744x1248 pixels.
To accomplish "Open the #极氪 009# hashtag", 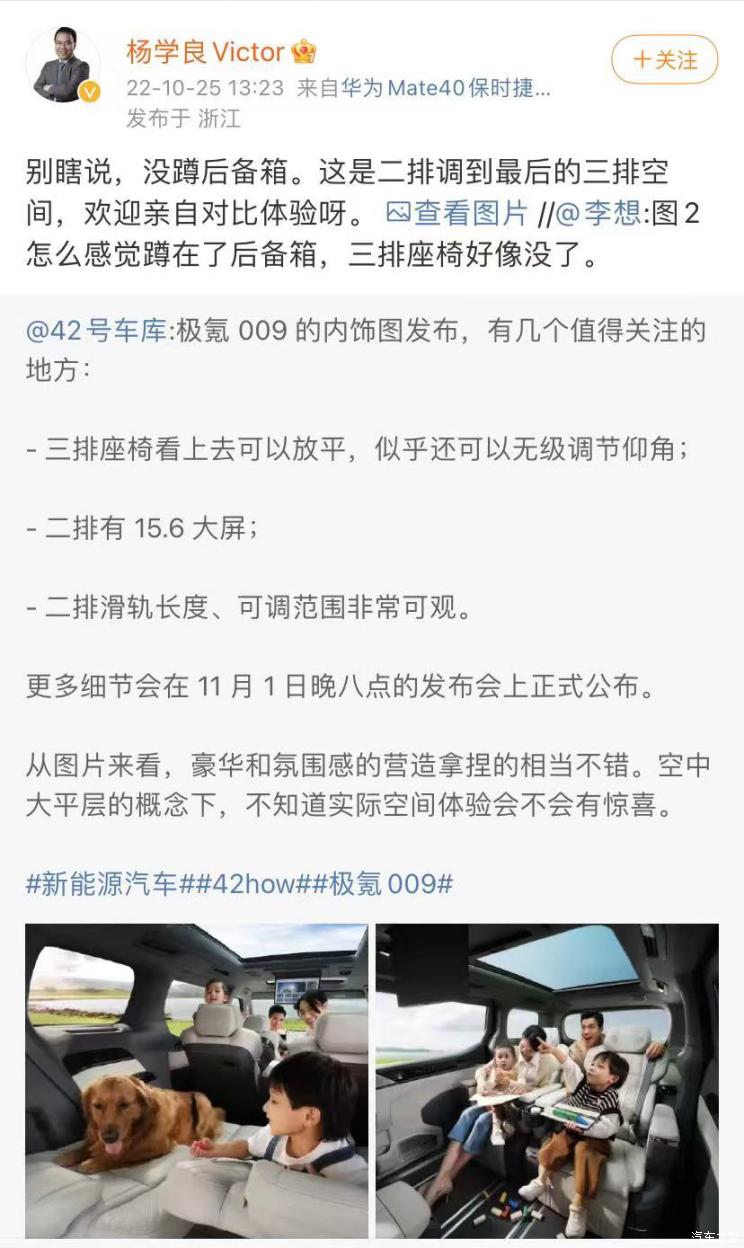I will (x=391, y=883).
